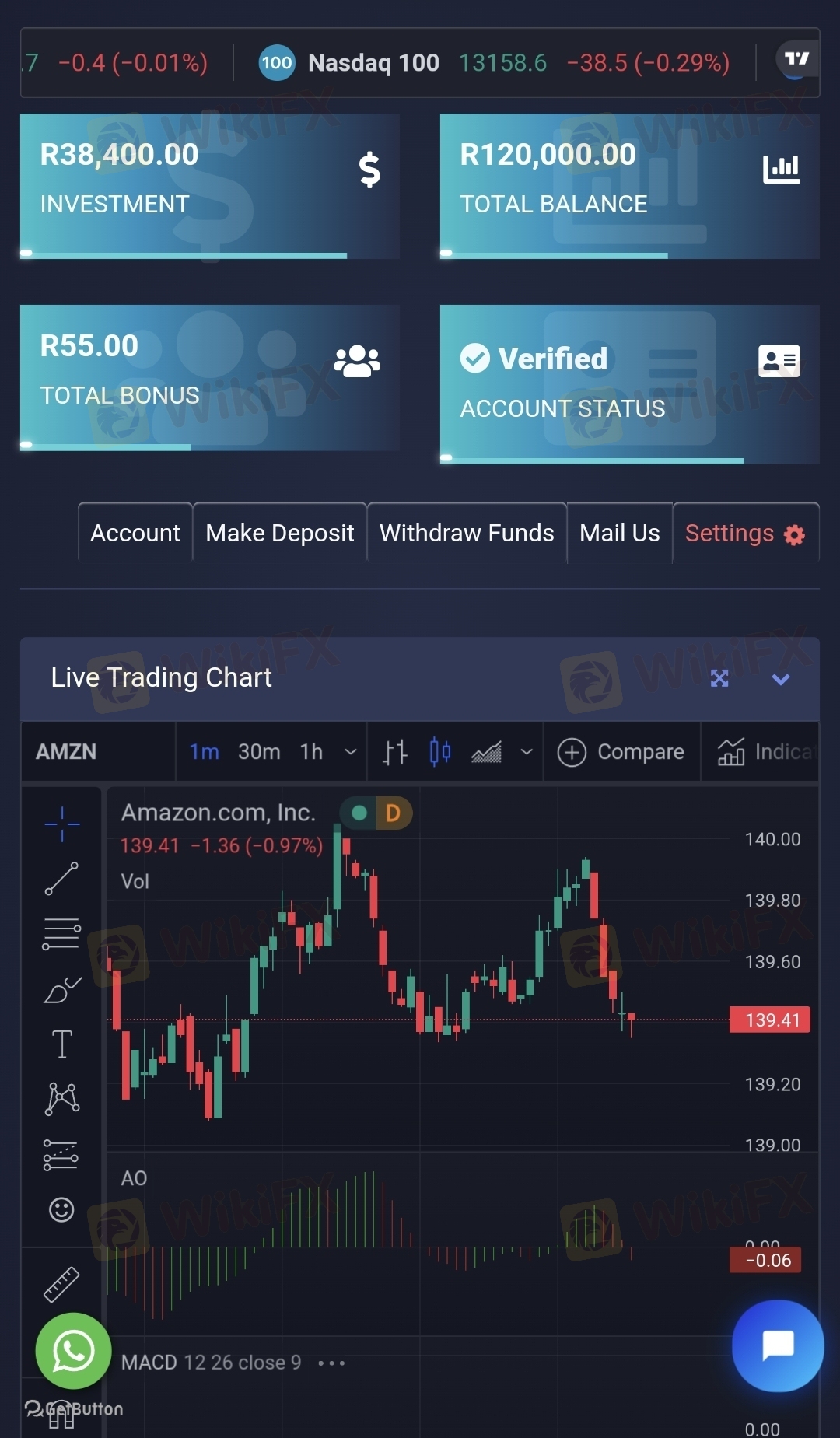Go to Make Deposit
Screen dimensions: 840x1438
pos(280,533)
